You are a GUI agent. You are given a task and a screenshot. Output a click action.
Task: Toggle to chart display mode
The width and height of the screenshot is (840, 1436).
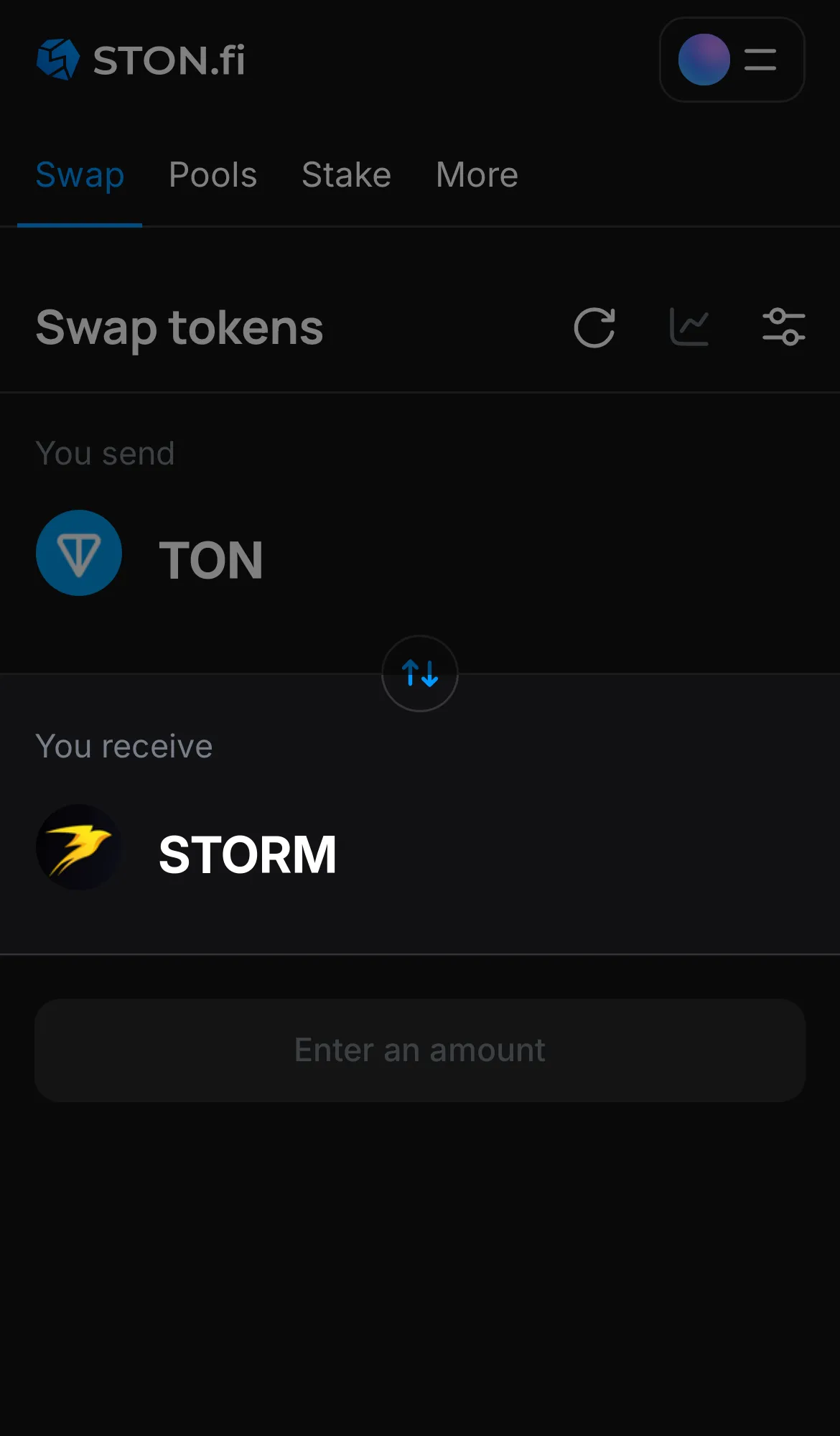pos(689,327)
